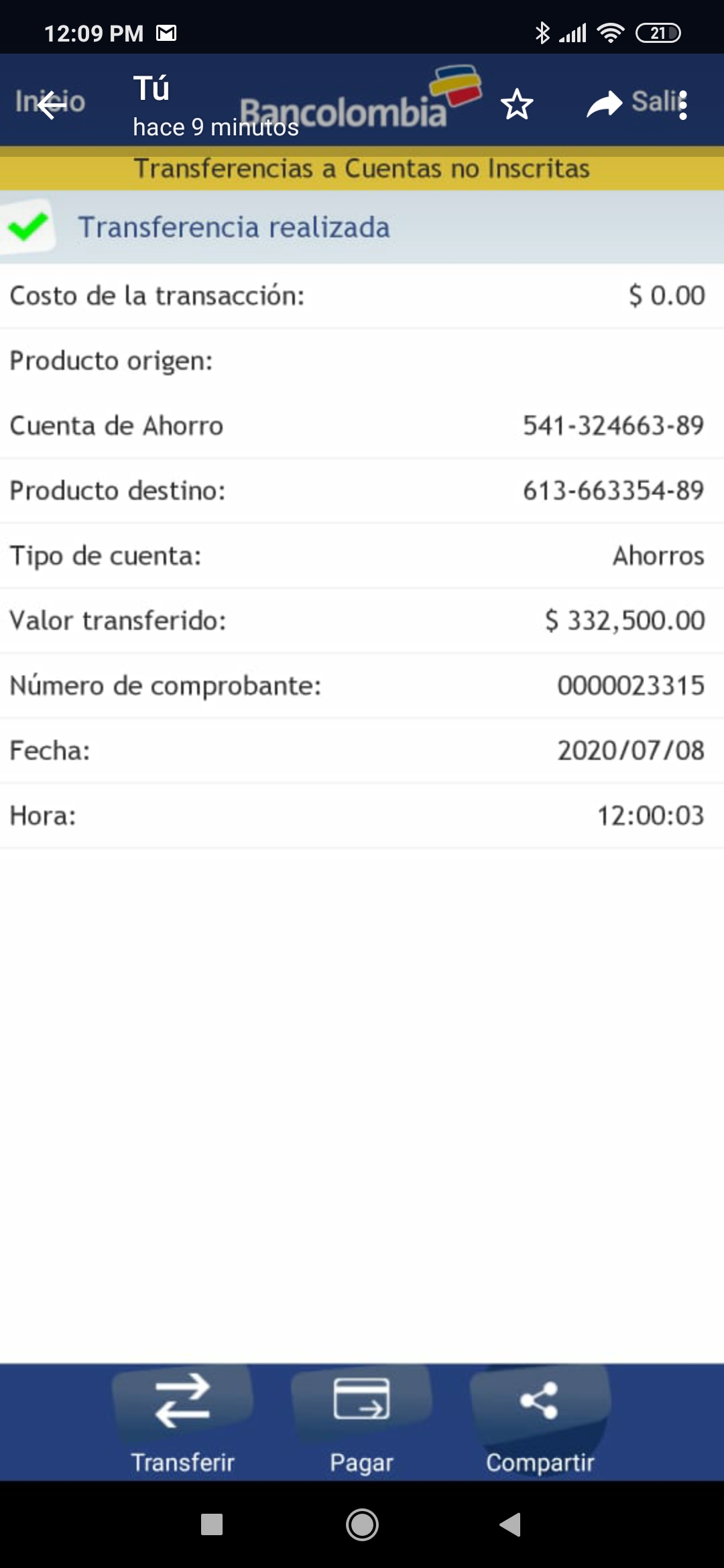Open the three-dot overflow menu
Viewport: 724px width, 1568px height.
683,105
